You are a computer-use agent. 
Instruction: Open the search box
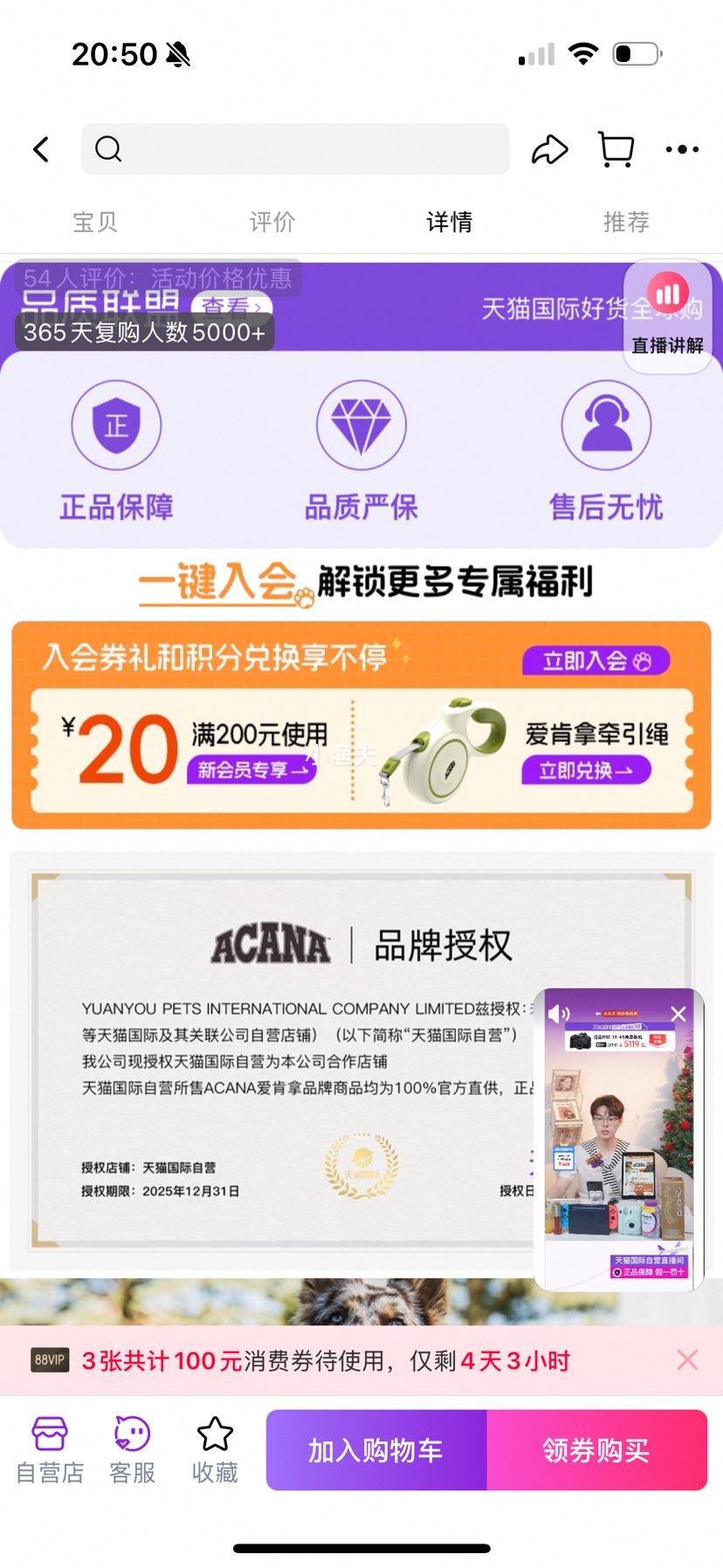tap(295, 149)
